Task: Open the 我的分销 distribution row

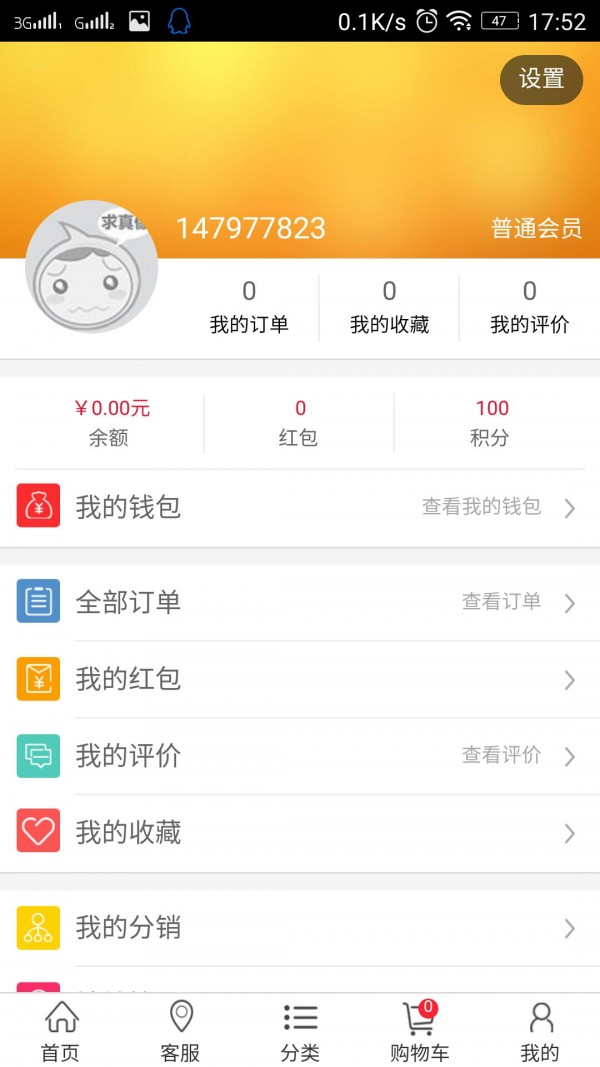Action: click(300, 928)
